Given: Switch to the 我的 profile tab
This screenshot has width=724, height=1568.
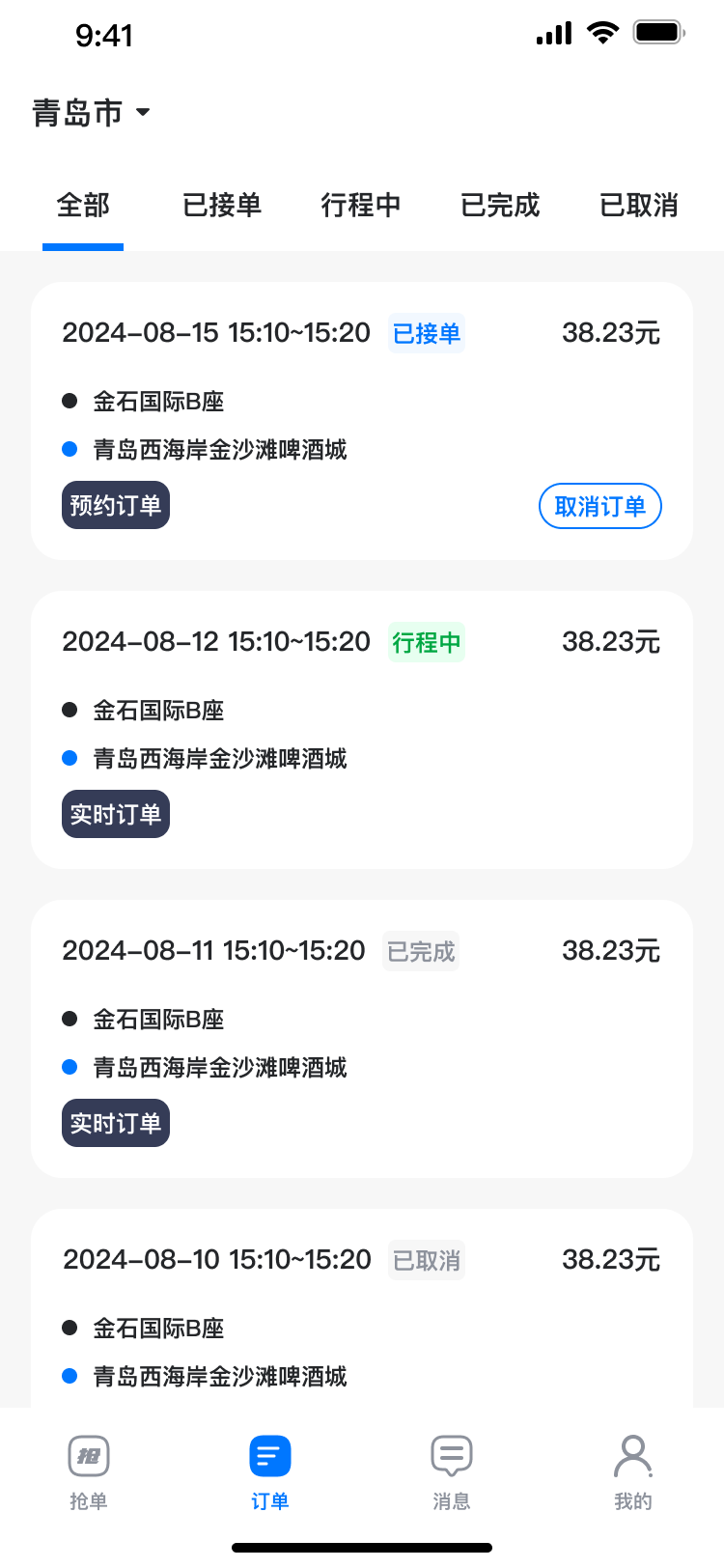Looking at the screenshot, I should pos(633,1472).
